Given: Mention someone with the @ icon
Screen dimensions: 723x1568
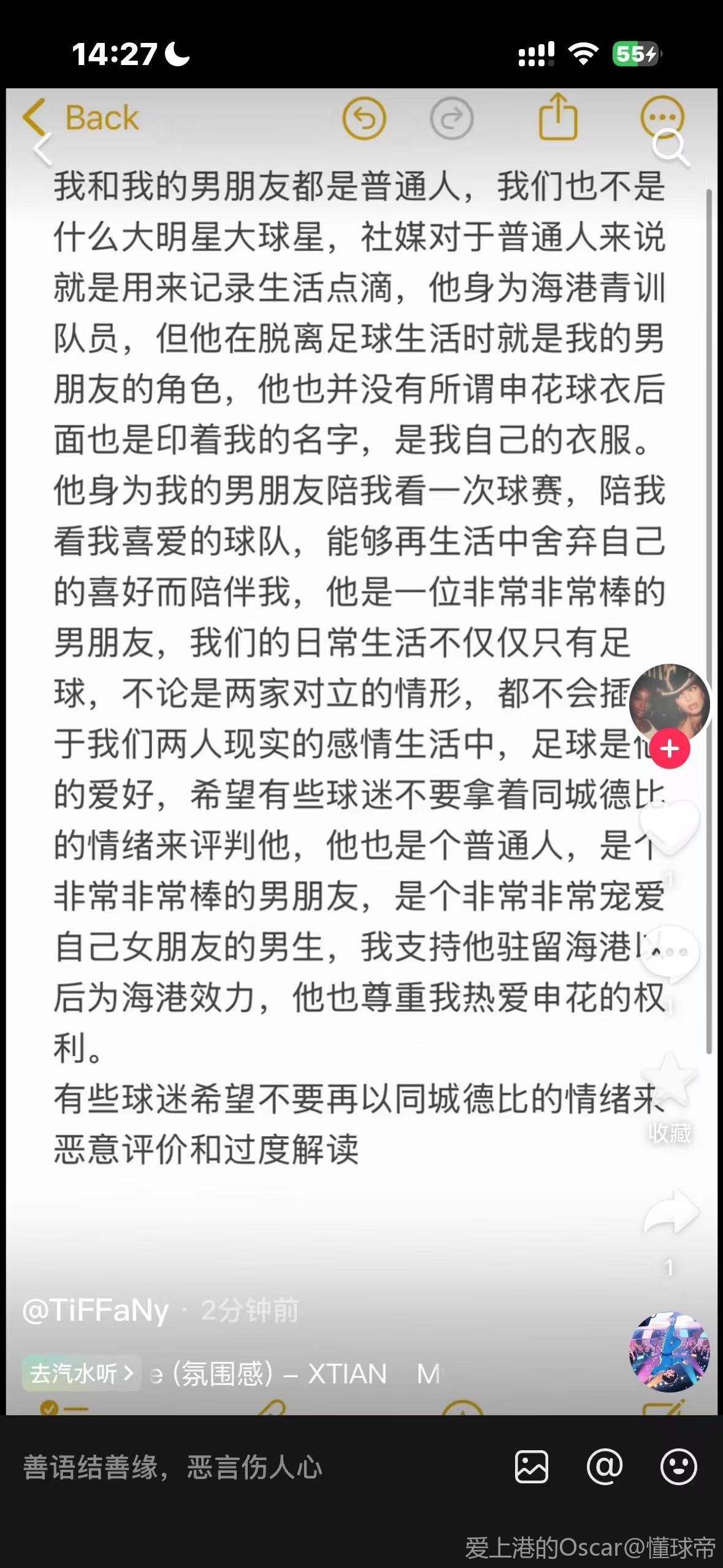Looking at the screenshot, I should click(604, 1467).
